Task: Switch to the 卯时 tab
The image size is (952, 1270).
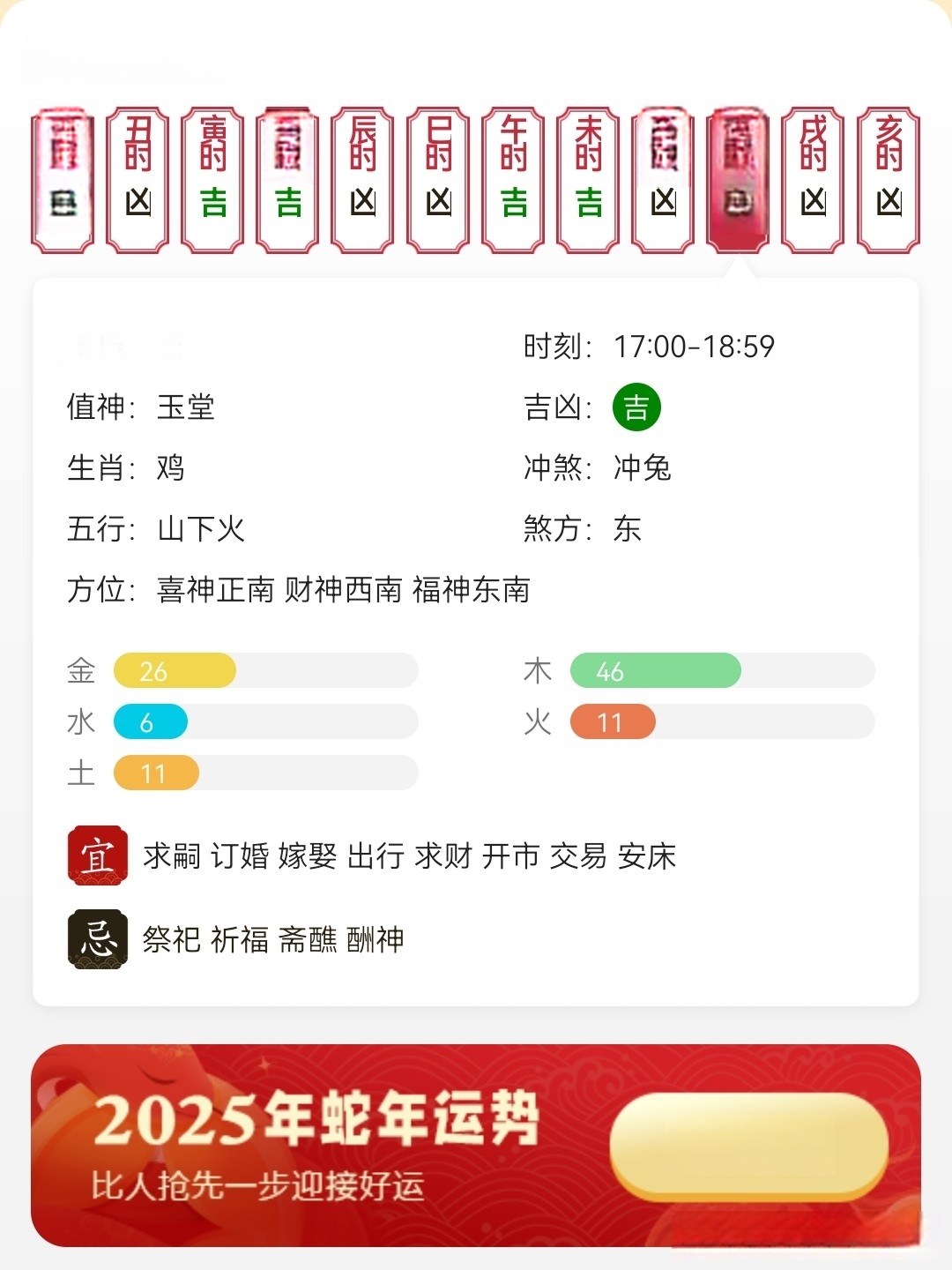Action: coord(287,180)
